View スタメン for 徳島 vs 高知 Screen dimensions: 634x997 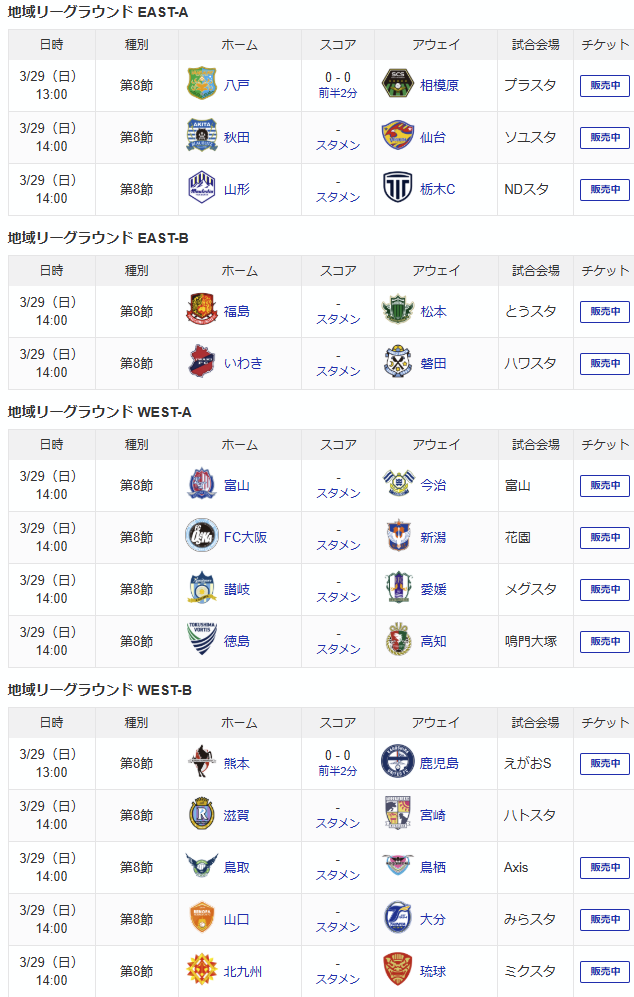[x=338, y=650]
